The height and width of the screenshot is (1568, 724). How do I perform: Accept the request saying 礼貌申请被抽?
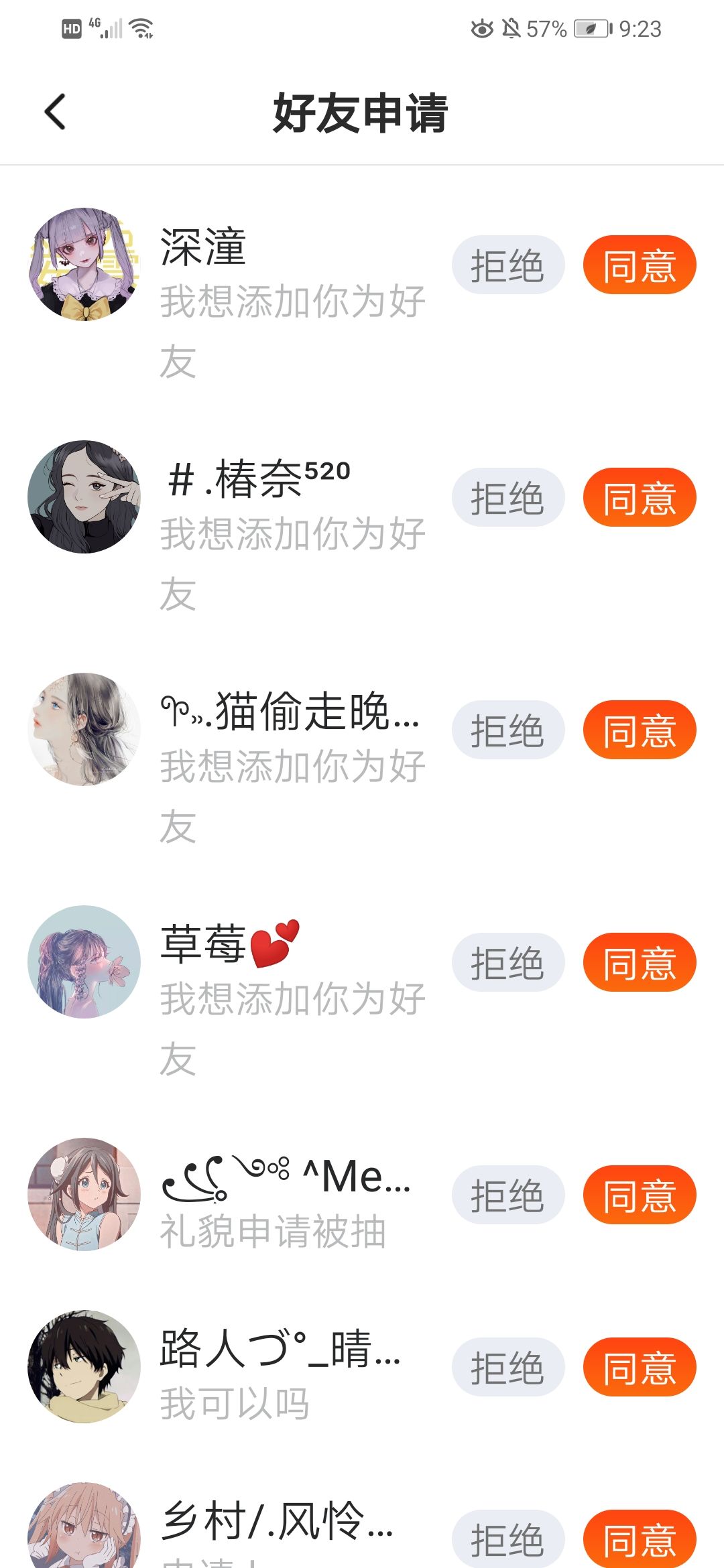[640, 1195]
